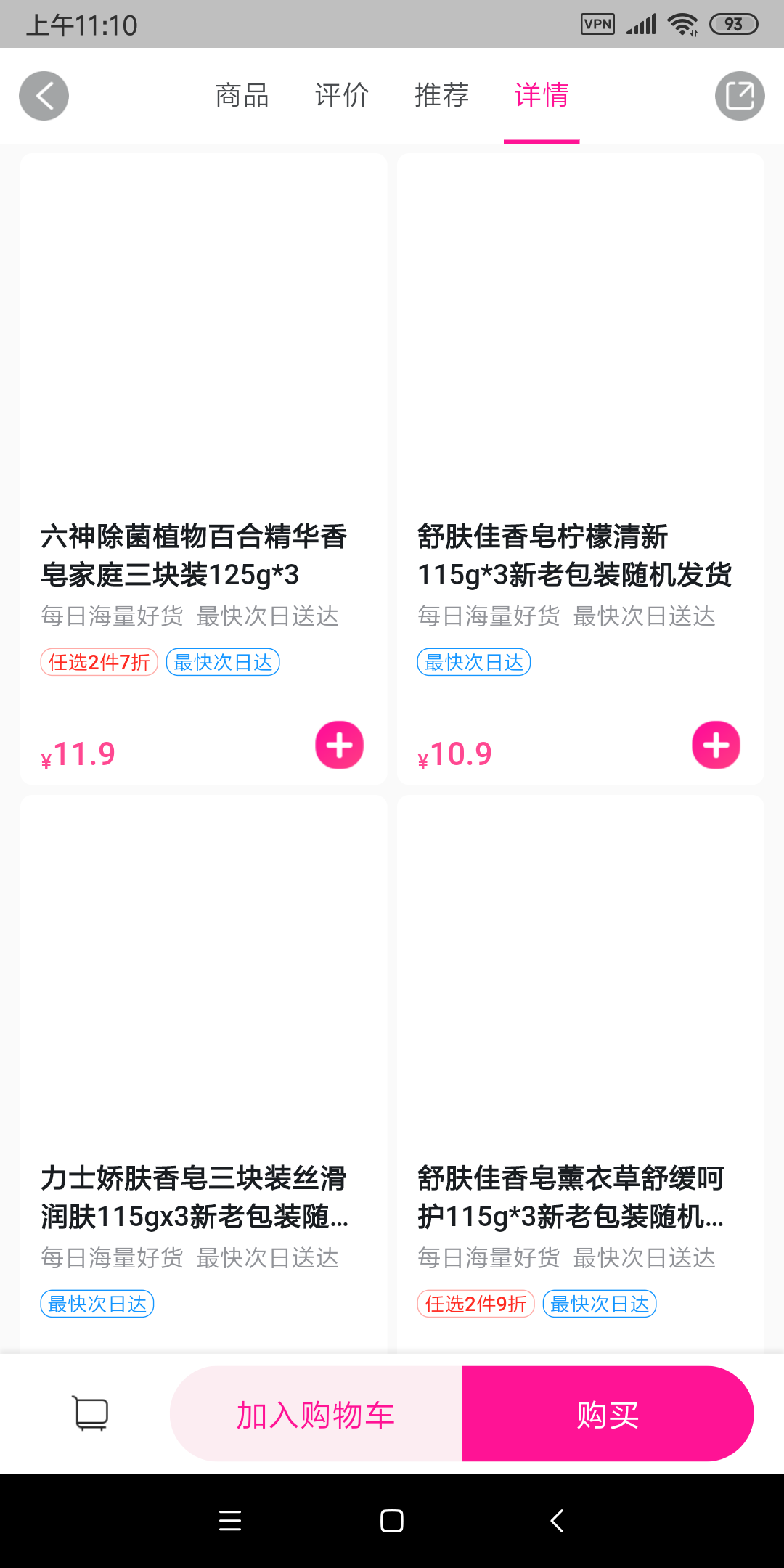Screen dimensions: 784x1568
Task: Open the shopping cart icon
Action: pos(91,1413)
